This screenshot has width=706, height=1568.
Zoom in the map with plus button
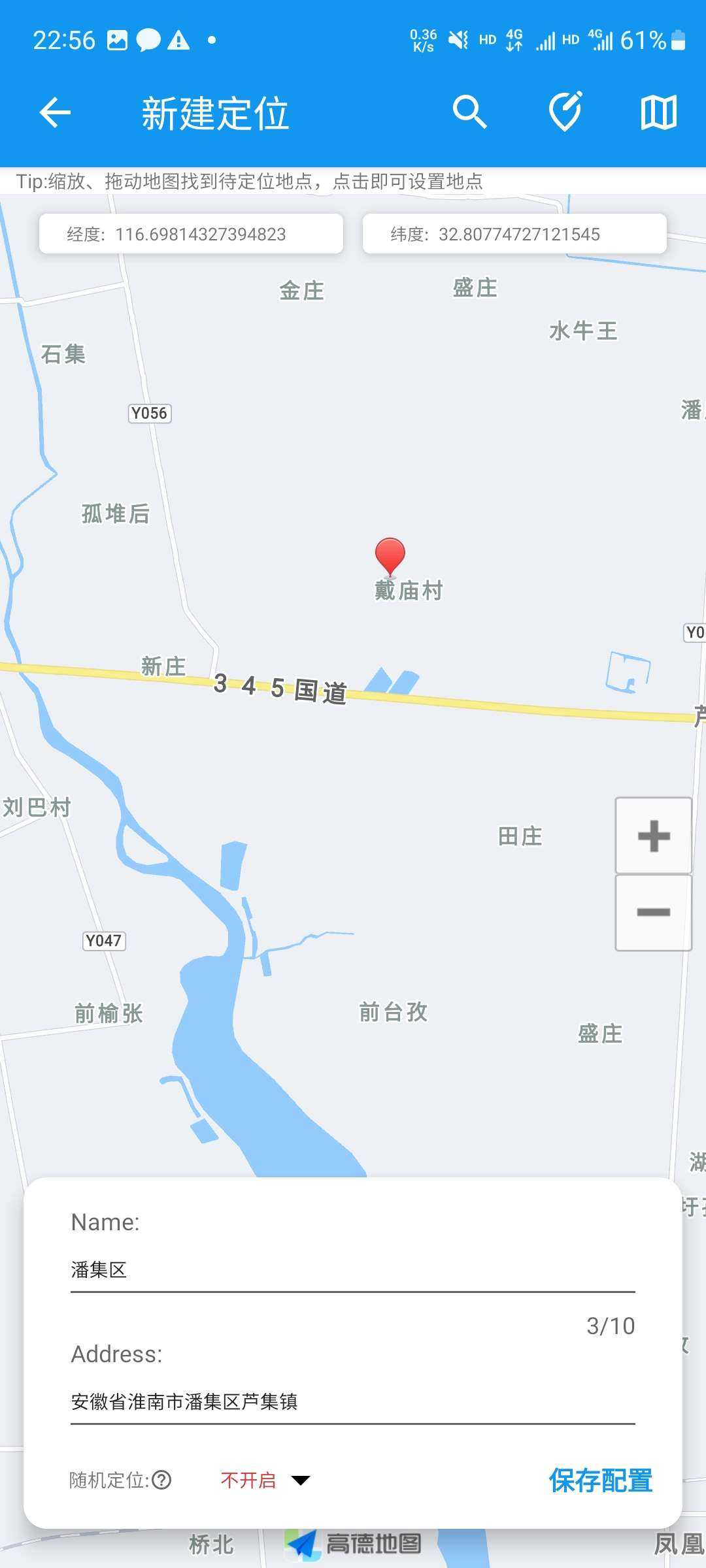[654, 836]
